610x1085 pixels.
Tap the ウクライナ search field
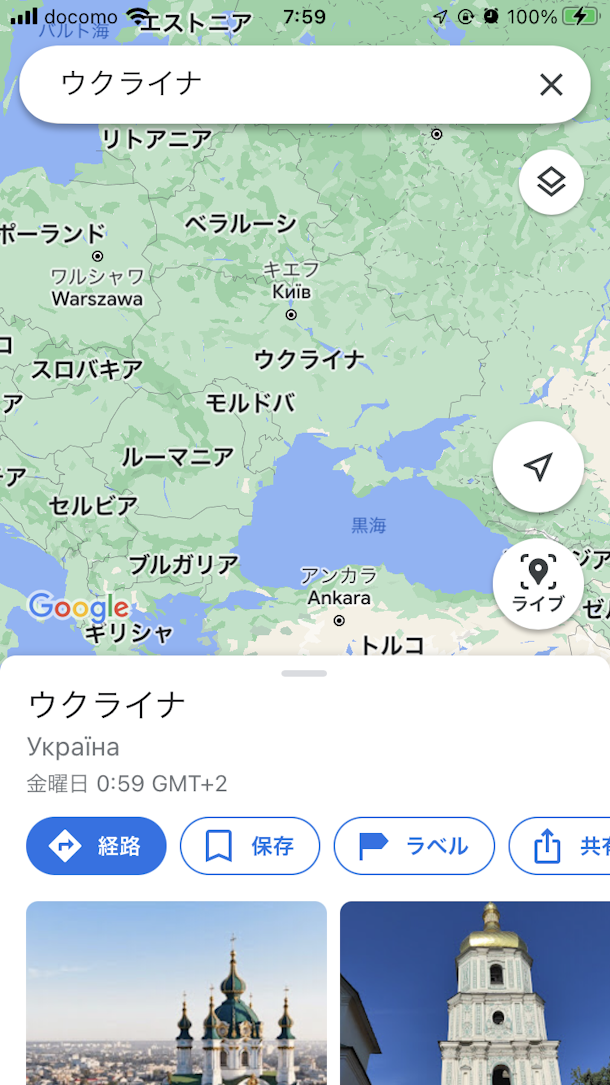point(280,84)
